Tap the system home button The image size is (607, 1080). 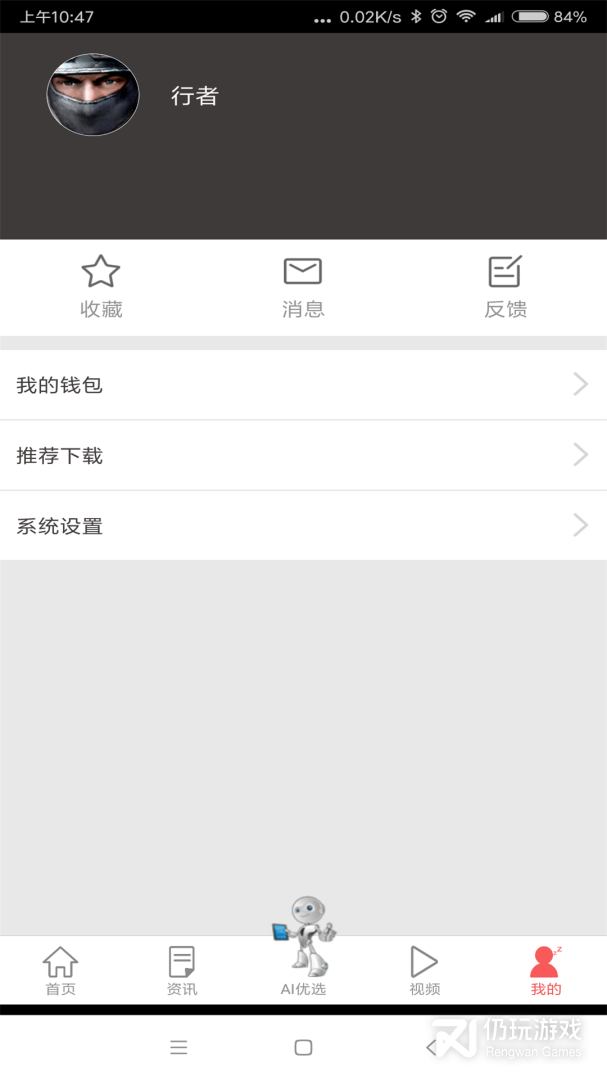[303, 1047]
